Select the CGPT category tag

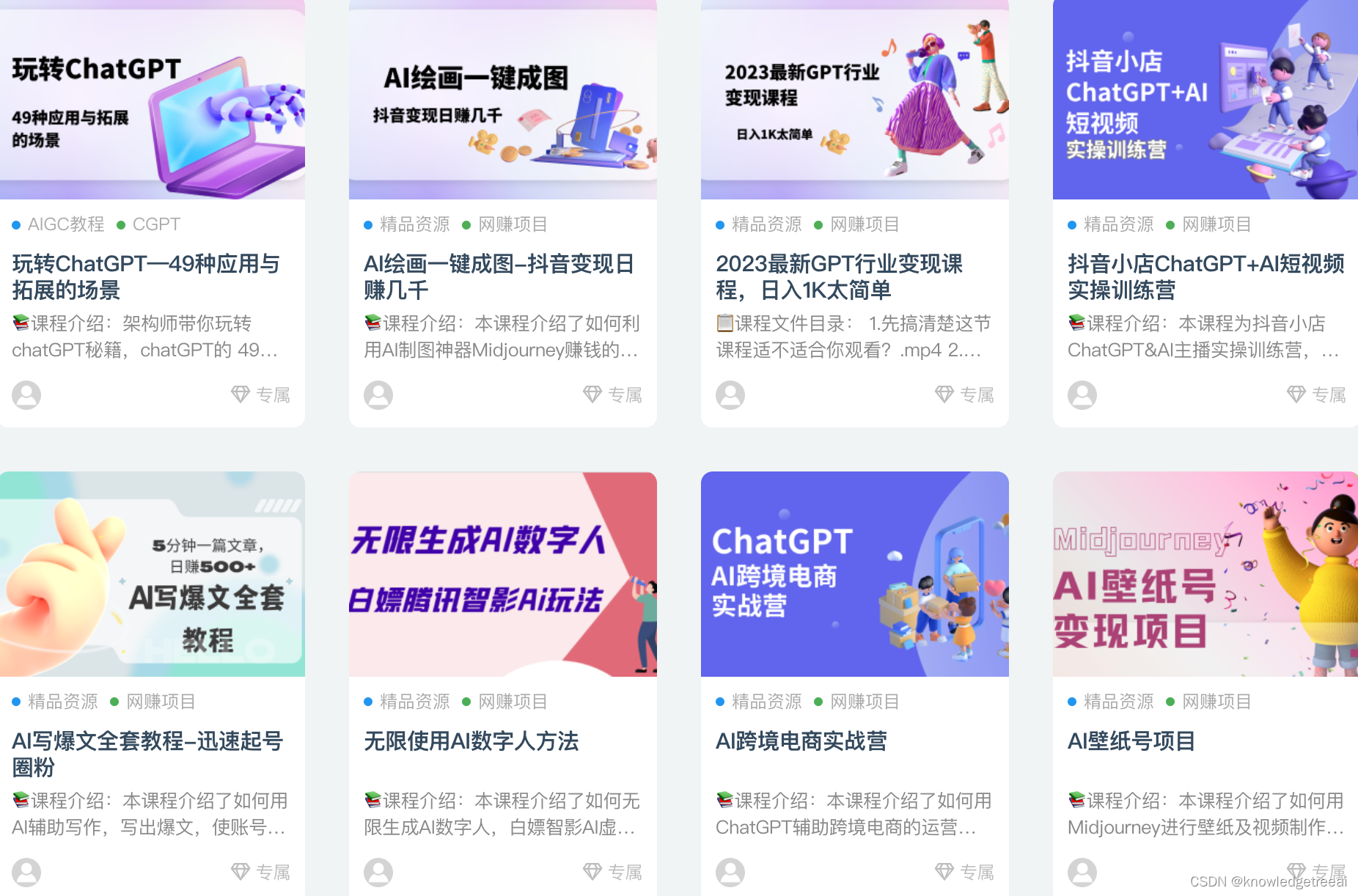coord(156,224)
